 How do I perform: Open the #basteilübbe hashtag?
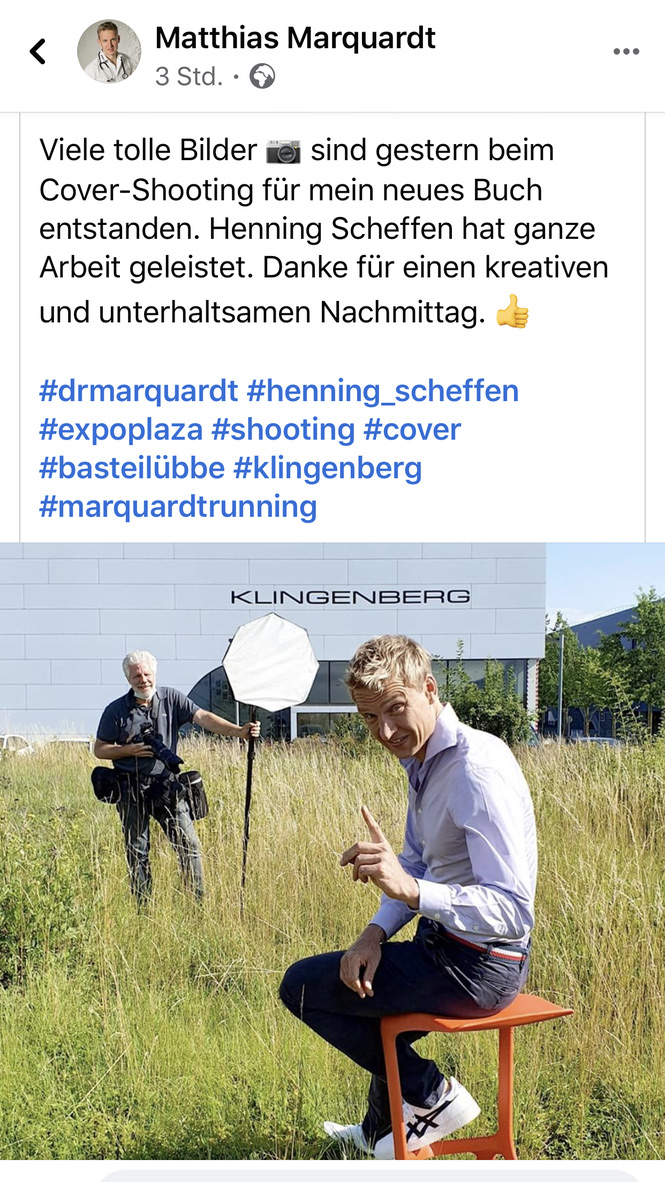(132, 468)
